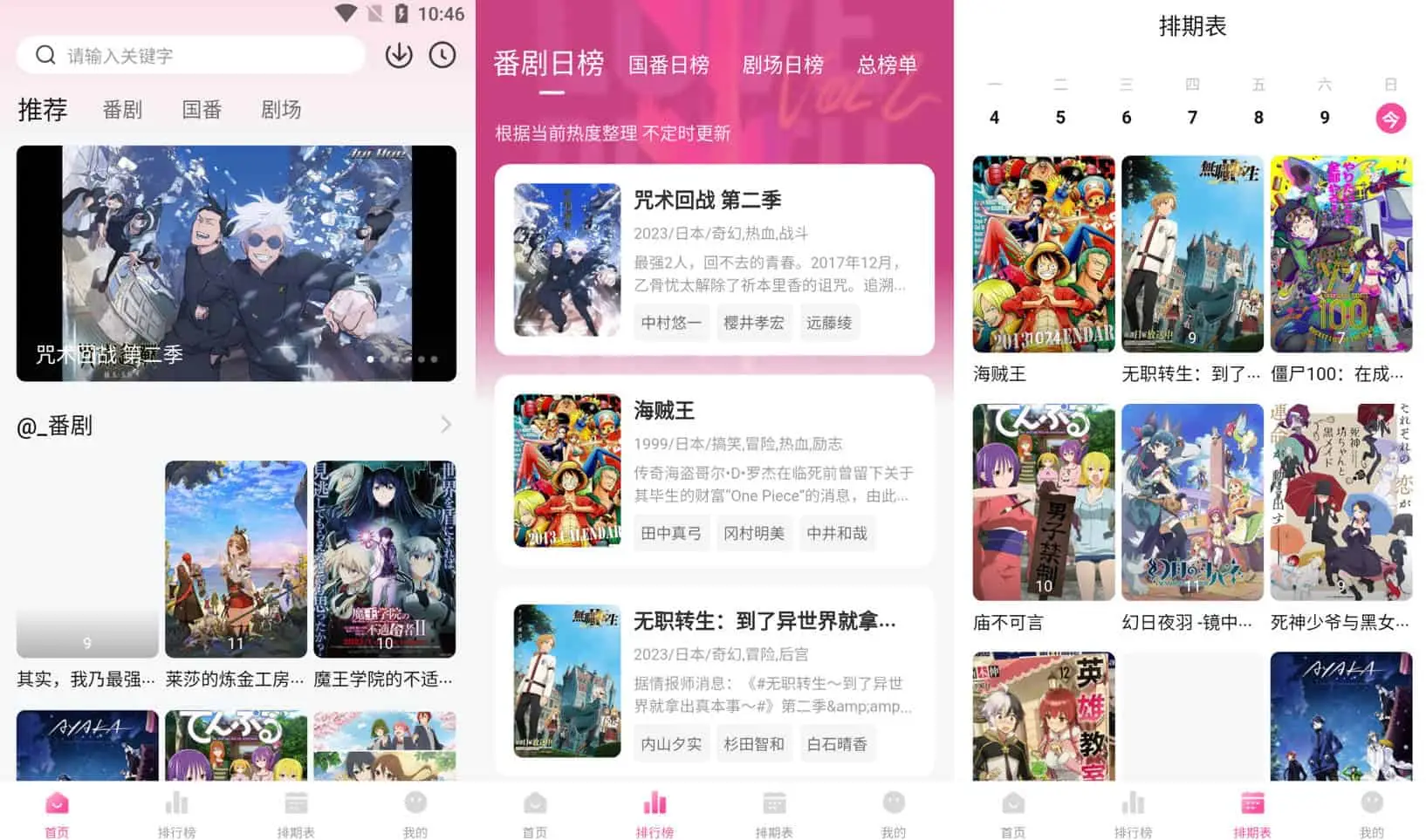Open the 咒术回战 第二季 banner
Image resolution: width=1426 pixels, height=840 pixels.
236,263
